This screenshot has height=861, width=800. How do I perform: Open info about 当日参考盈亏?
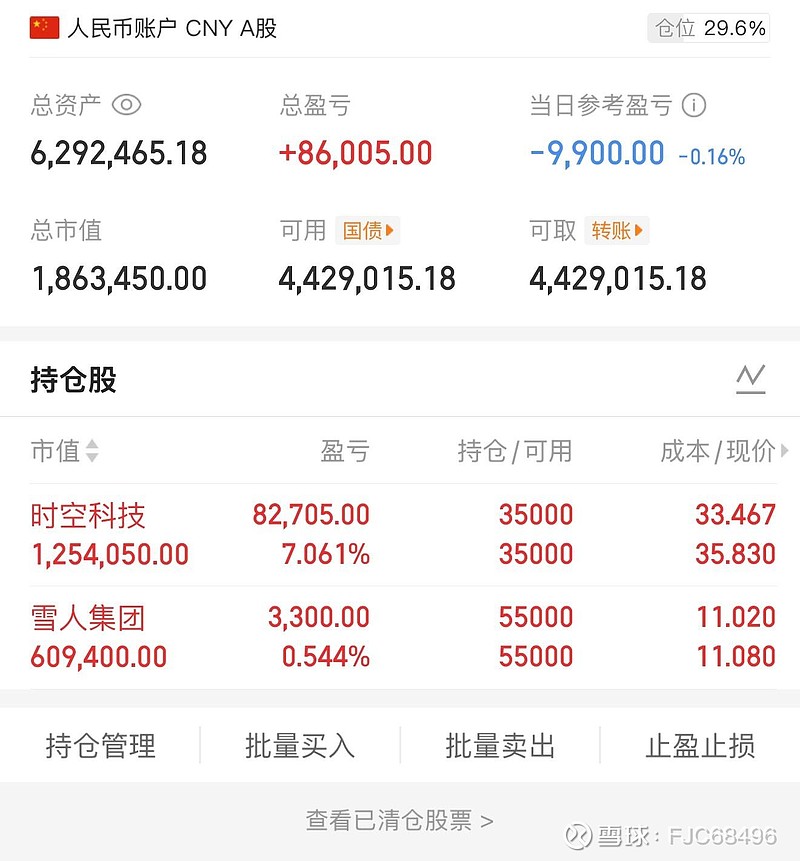pyautogui.click(x=694, y=105)
